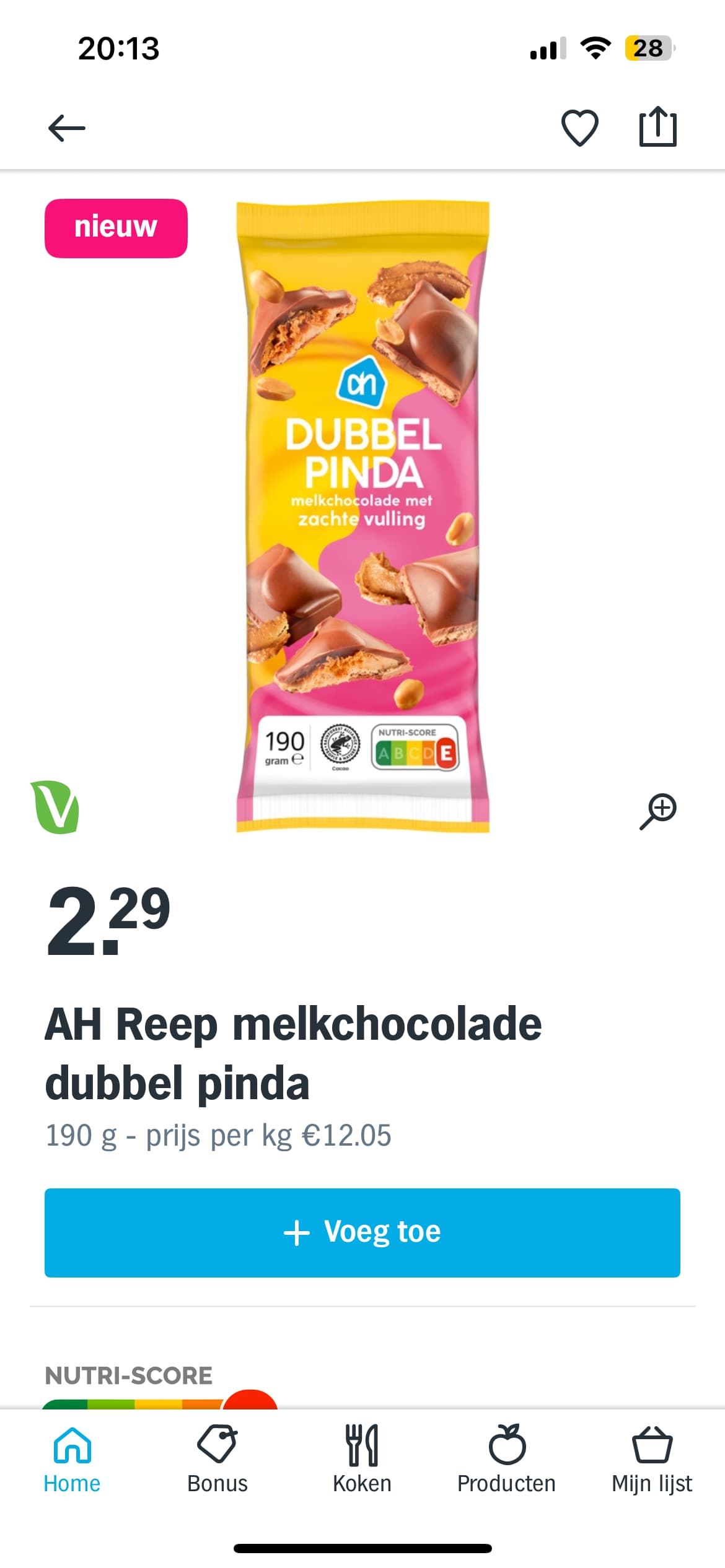Tap the Voeg toe button
The width and height of the screenshot is (725, 1568).
click(x=362, y=1232)
